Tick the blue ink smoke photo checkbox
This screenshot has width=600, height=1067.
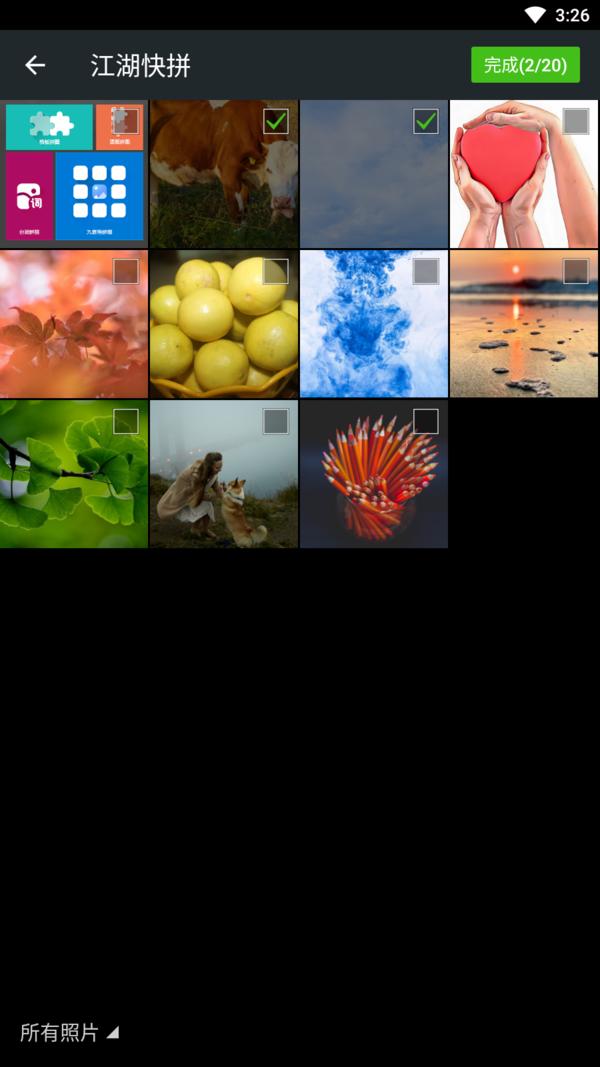click(x=426, y=272)
